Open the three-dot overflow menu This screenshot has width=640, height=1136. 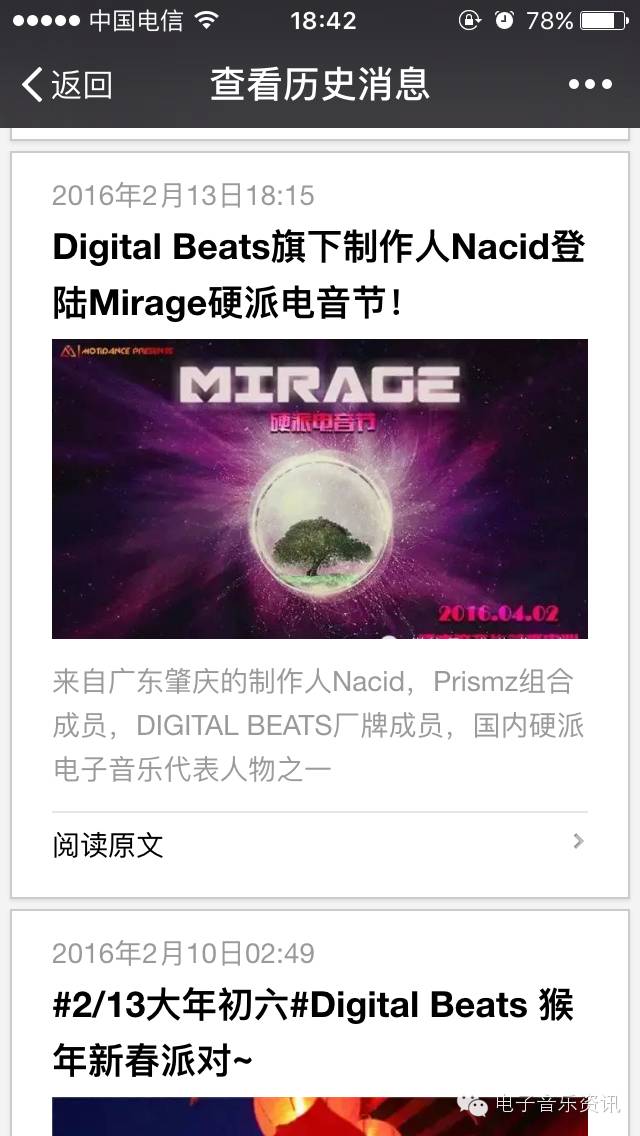pyautogui.click(x=590, y=85)
